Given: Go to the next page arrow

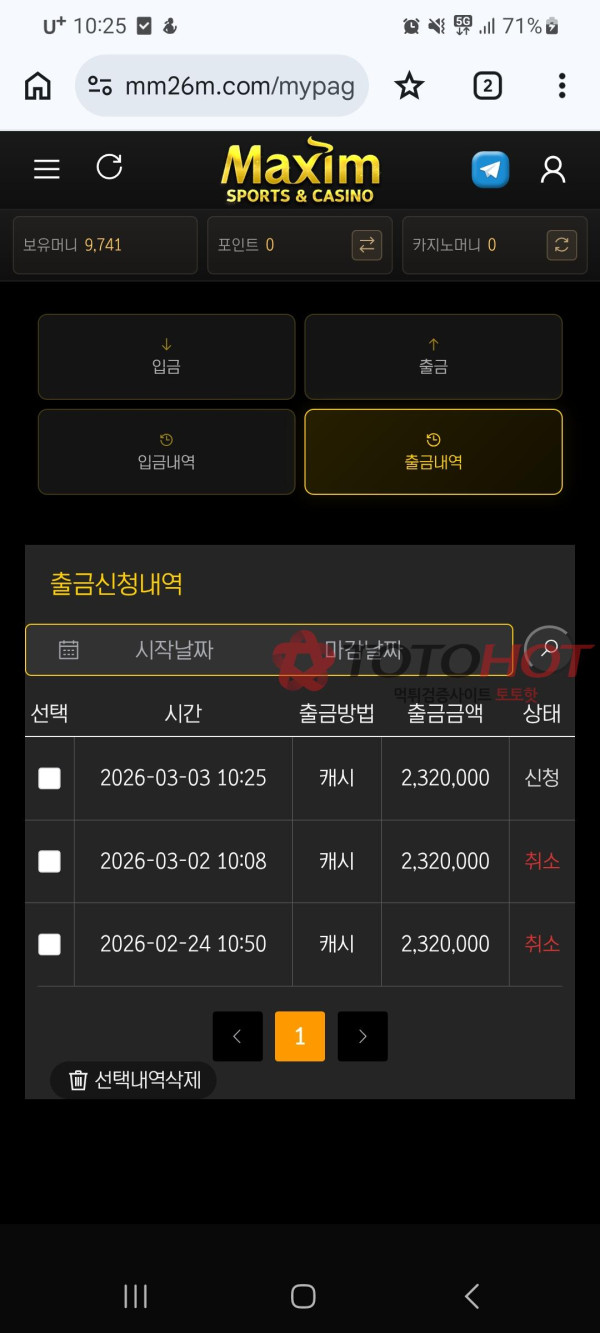Looking at the screenshot, I should tap(362, 1036).
